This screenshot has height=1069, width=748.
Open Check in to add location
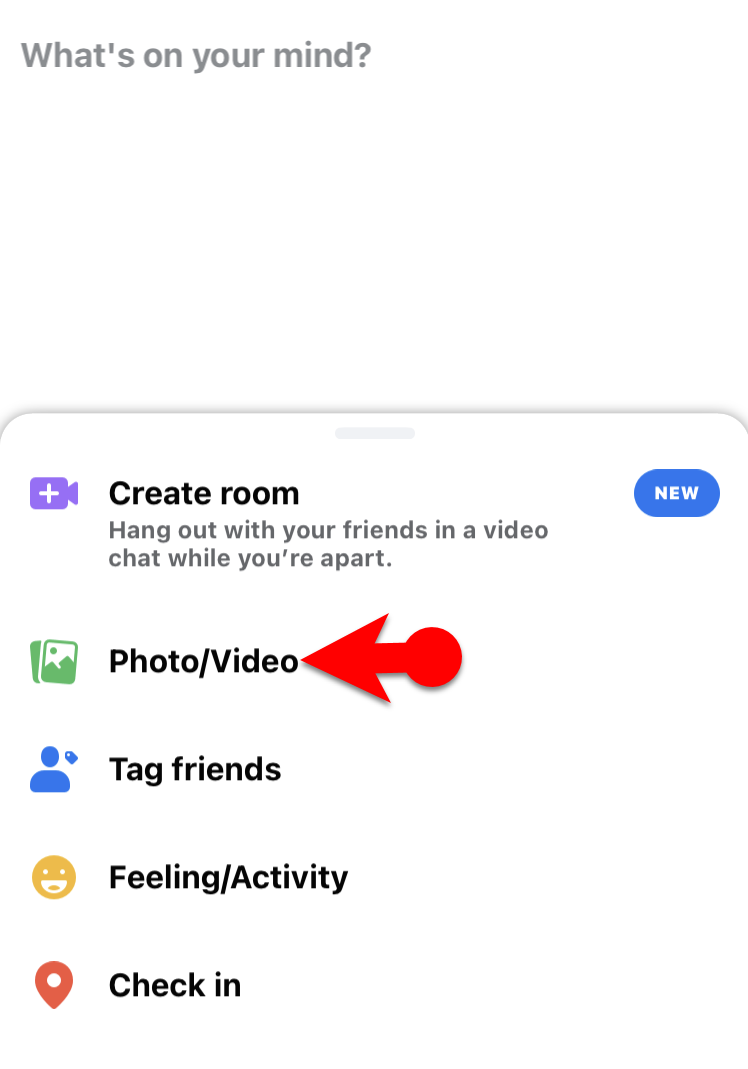click(x=175, y=985)
